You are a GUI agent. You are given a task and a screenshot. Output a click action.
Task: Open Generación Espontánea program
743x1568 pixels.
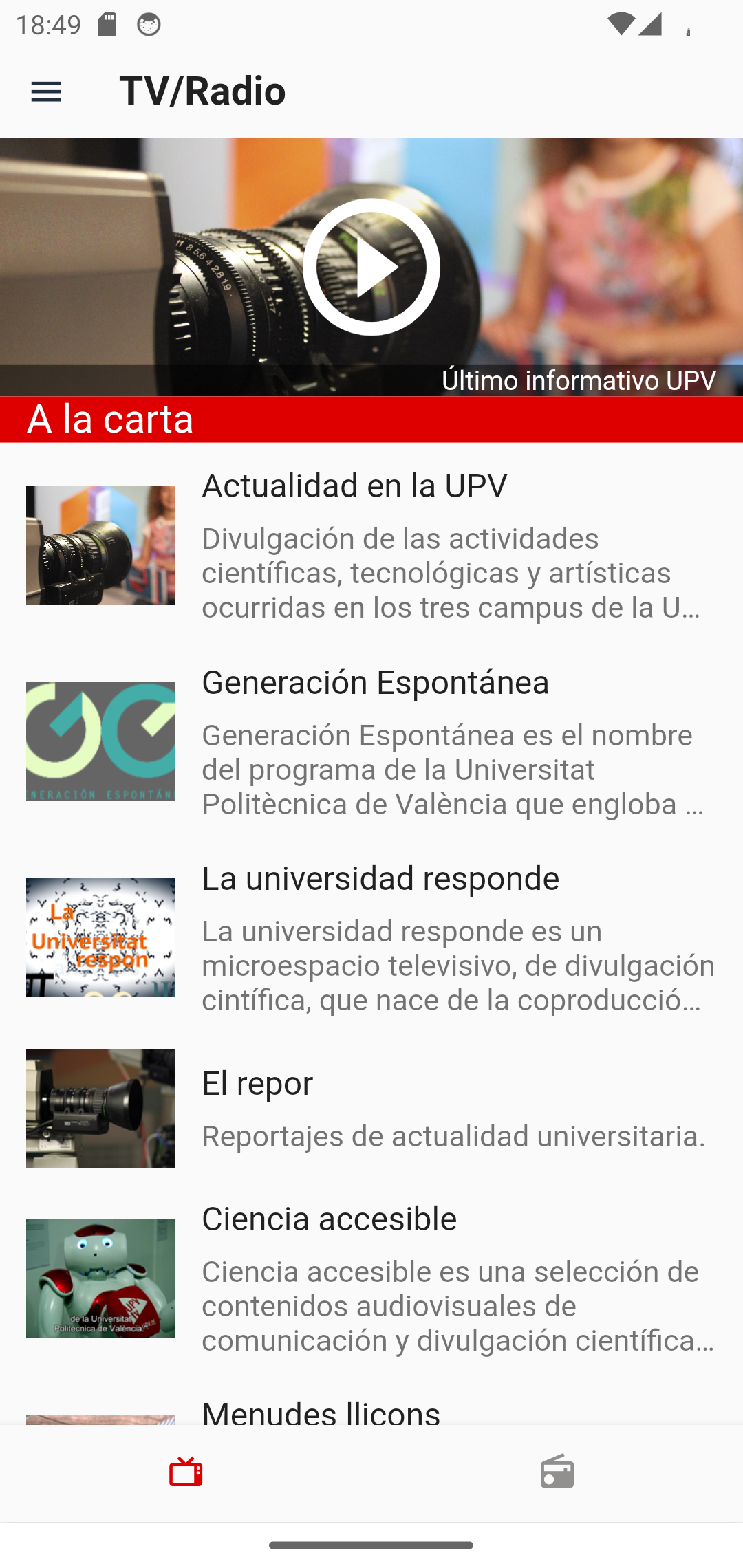[371, 741]
